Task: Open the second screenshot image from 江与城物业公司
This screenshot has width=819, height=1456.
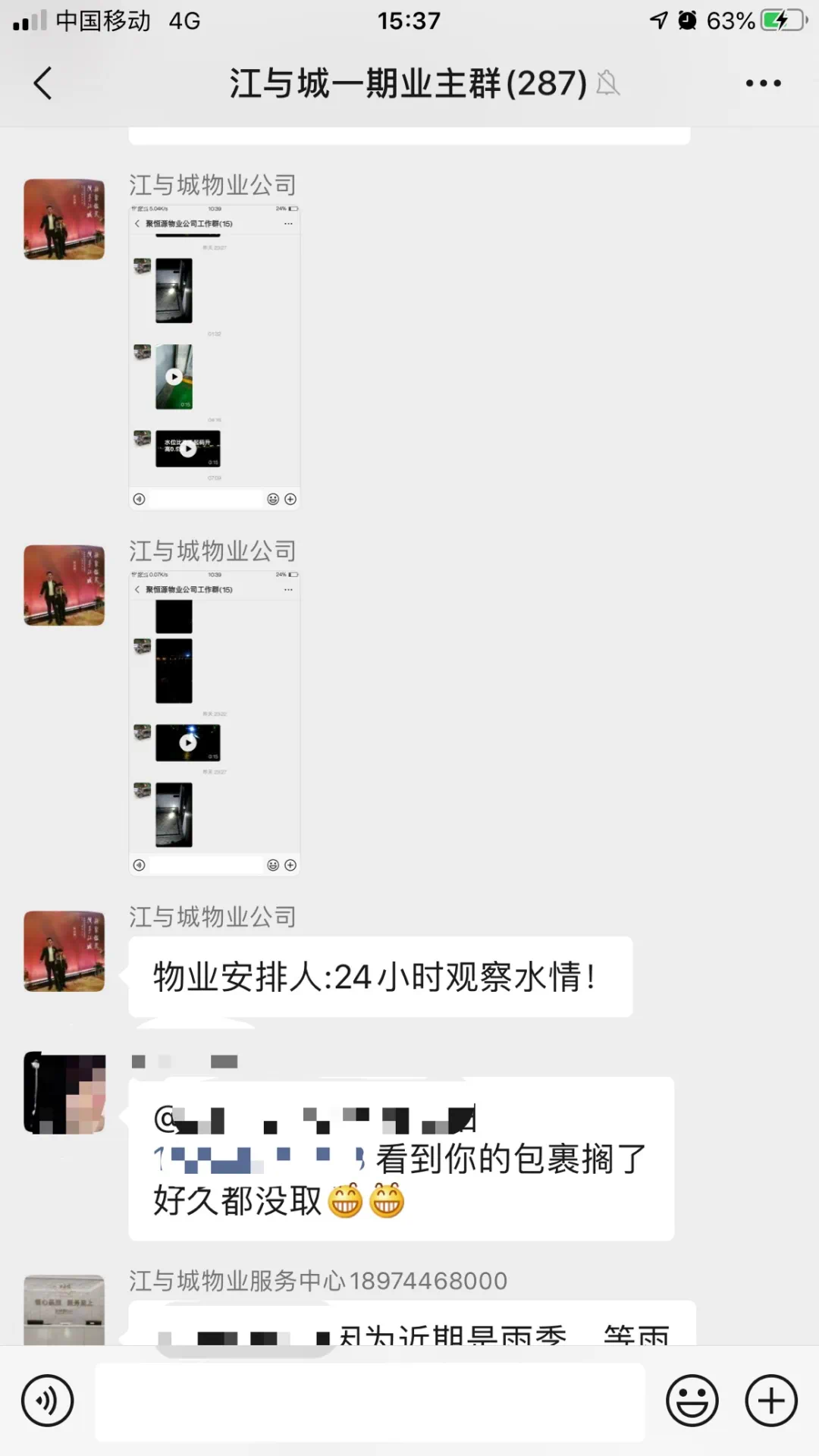Action: [x=214, y=723]
